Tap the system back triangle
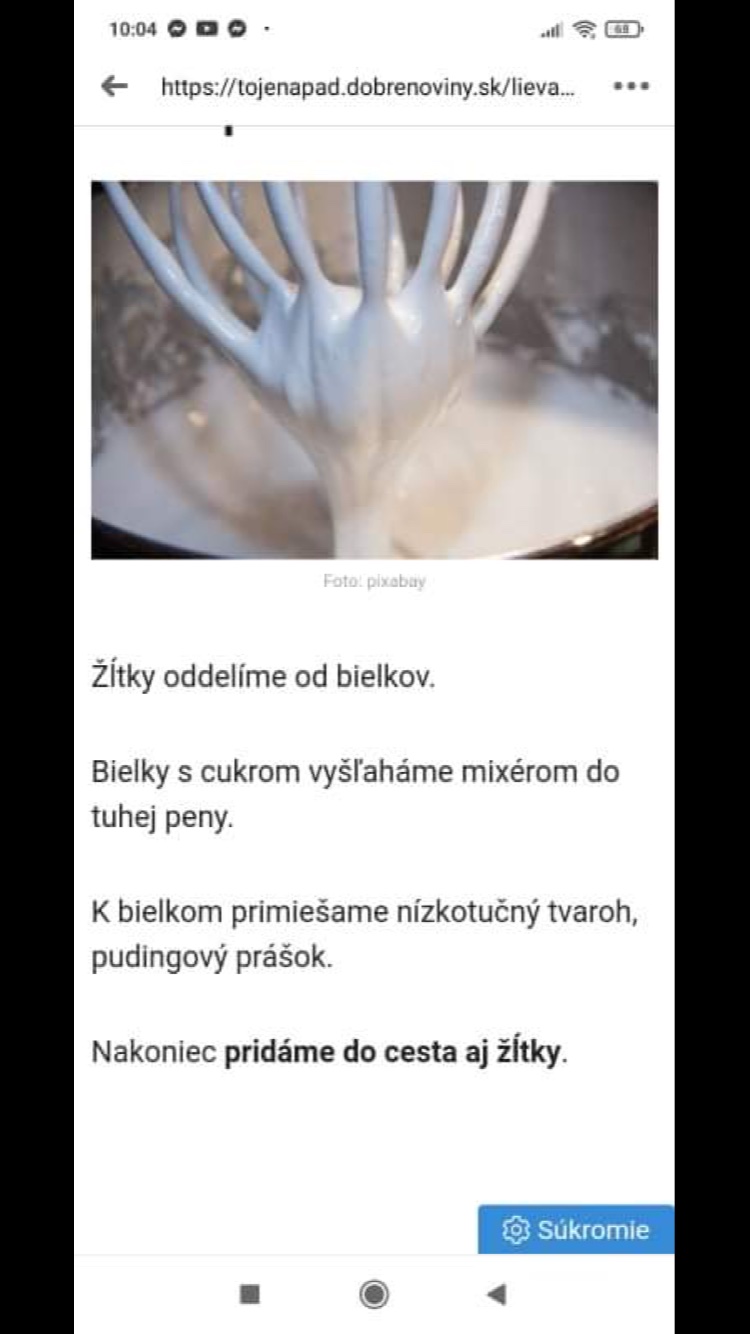Image resolution: width=750 pixels, height=1334 pixels. pos(496,1295)
